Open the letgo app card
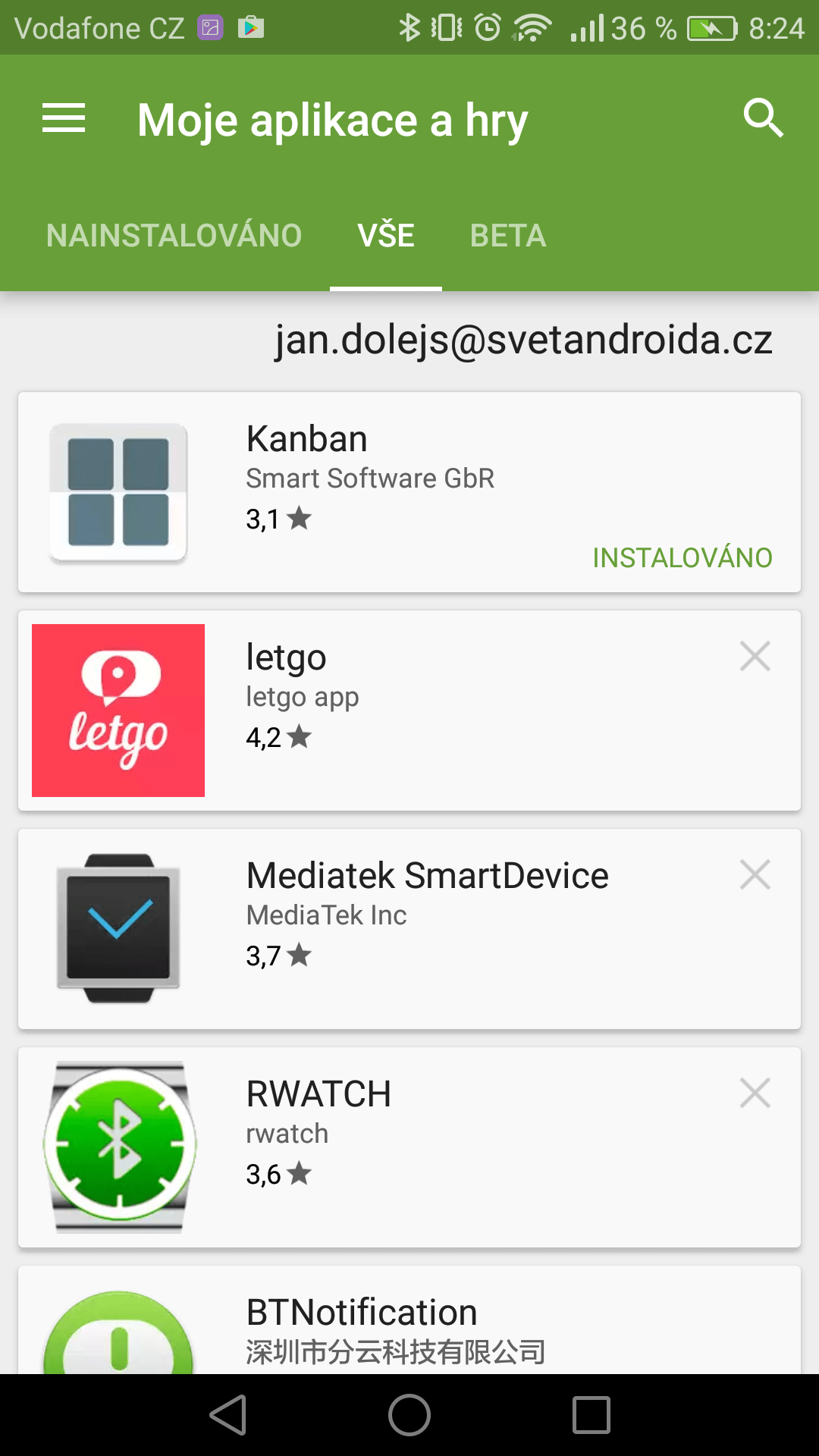 click(x=409, y=711)
